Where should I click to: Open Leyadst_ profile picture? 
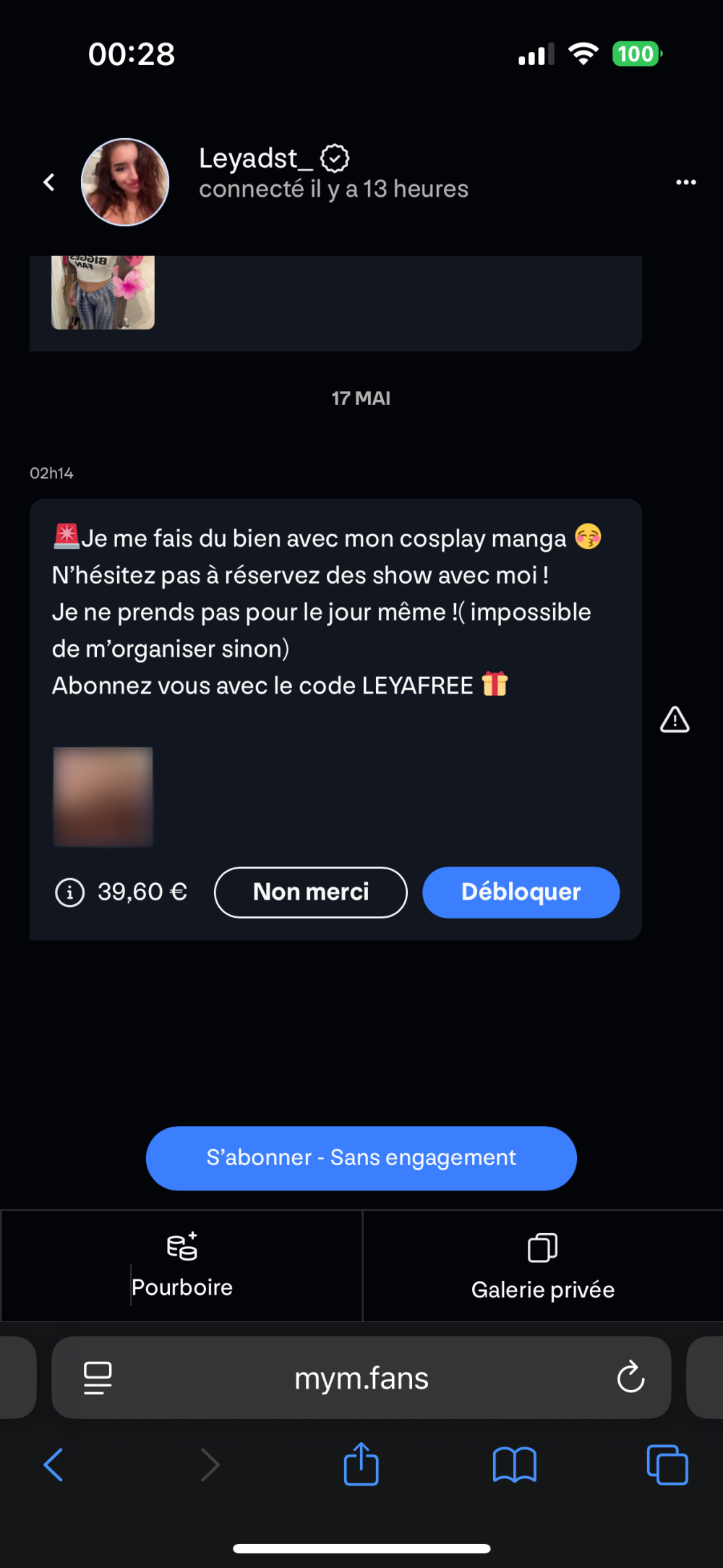[125, 182]
